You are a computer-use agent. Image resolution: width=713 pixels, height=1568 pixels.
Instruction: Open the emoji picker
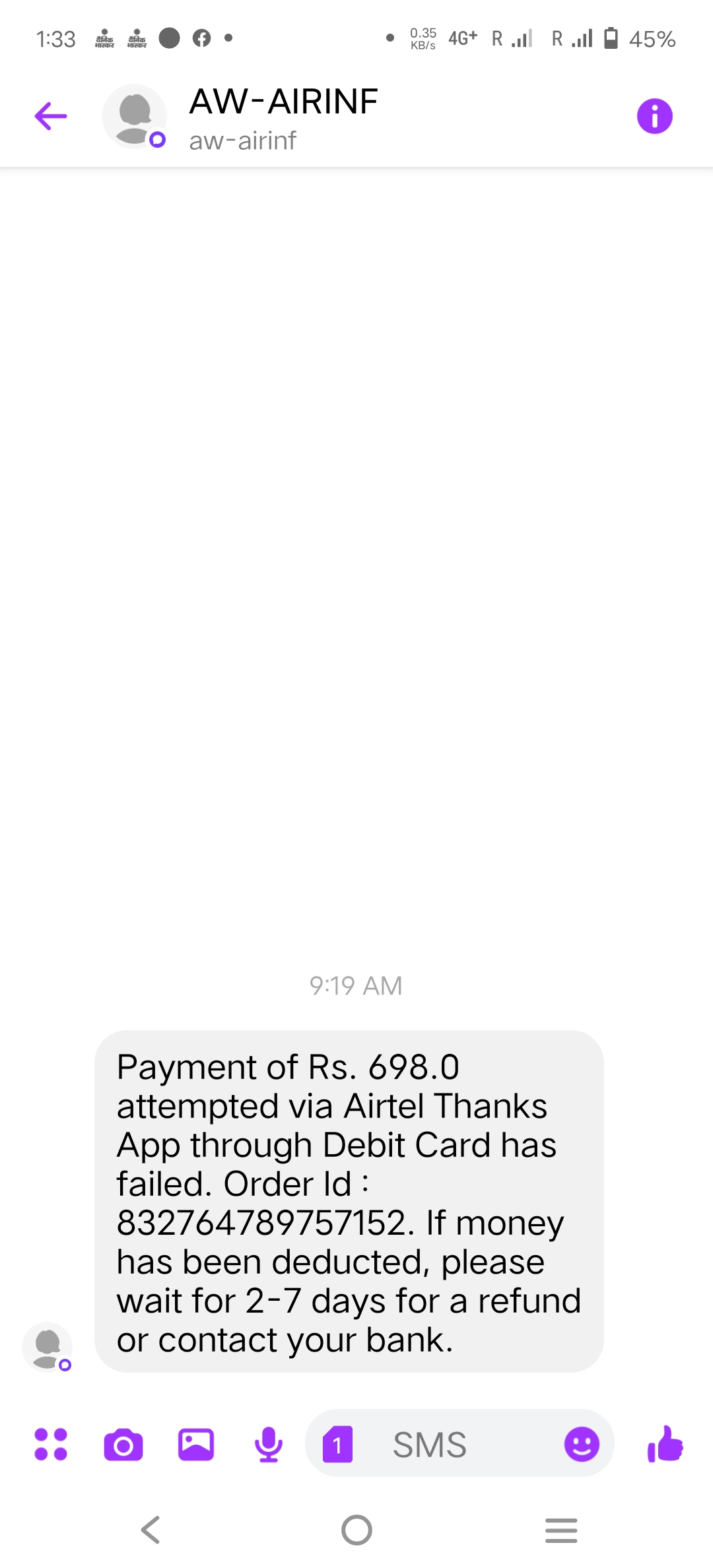[x=582, y=1445]
